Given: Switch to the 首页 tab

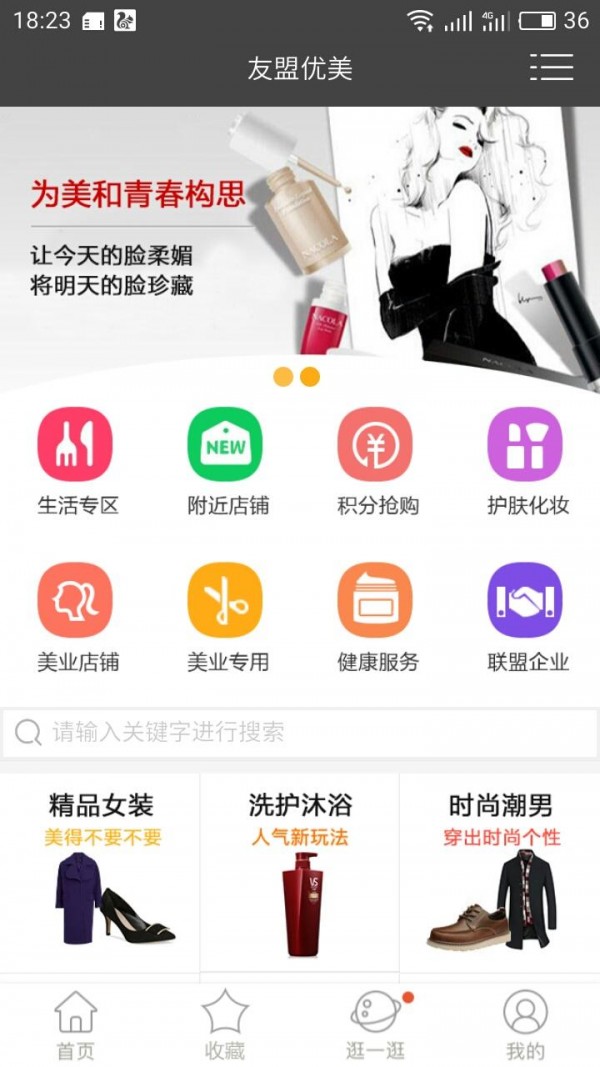Looking at the screenshot, I should coord(75,1025).
